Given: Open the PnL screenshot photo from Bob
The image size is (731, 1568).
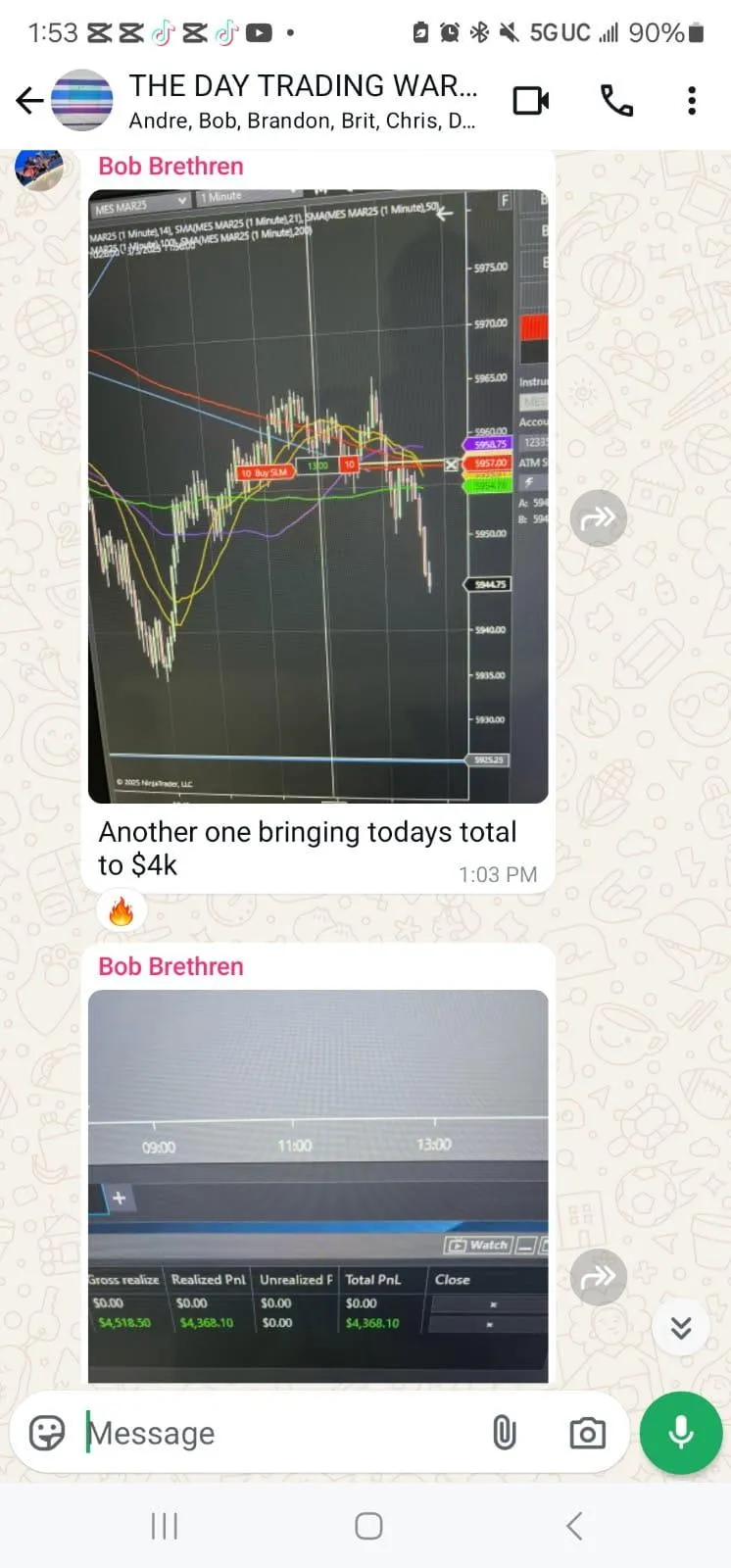Looking at the screenshot, I should (317, 1186).
